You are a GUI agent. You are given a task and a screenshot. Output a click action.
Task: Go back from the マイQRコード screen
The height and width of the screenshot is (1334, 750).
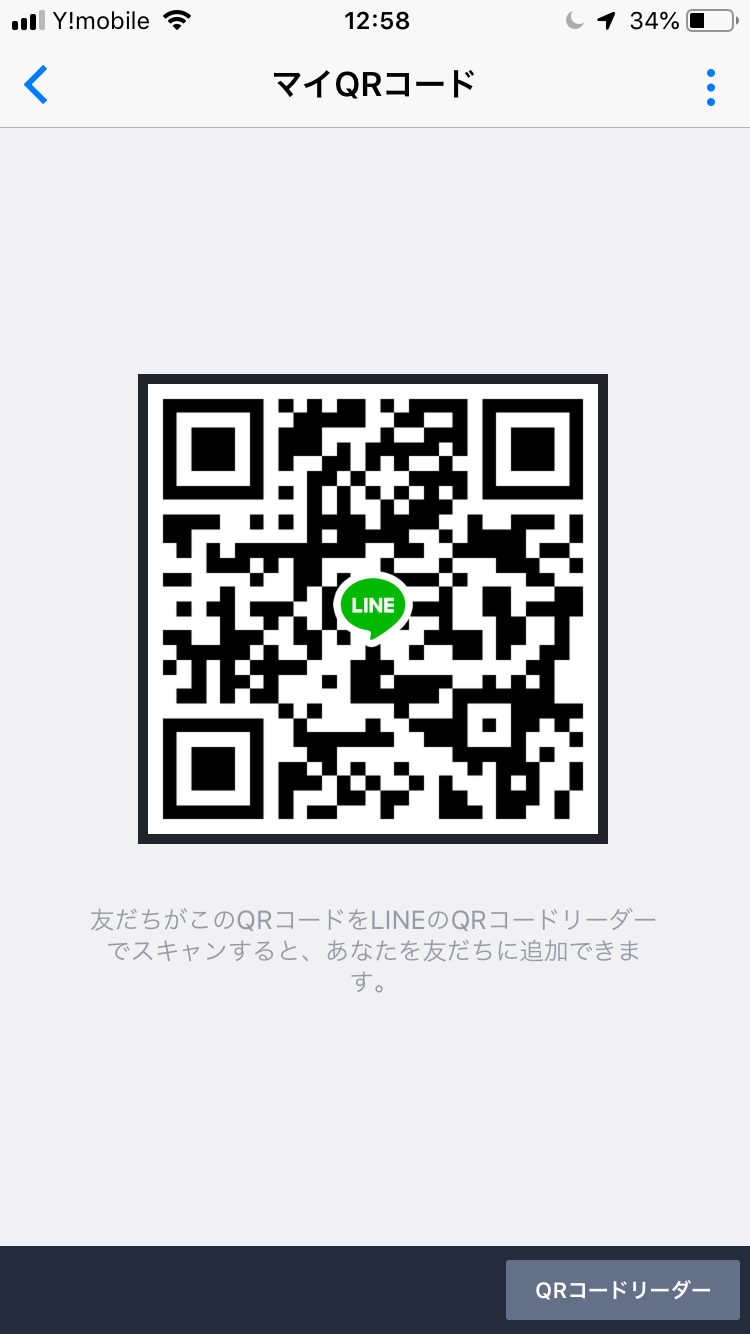(x=36, y=85)
